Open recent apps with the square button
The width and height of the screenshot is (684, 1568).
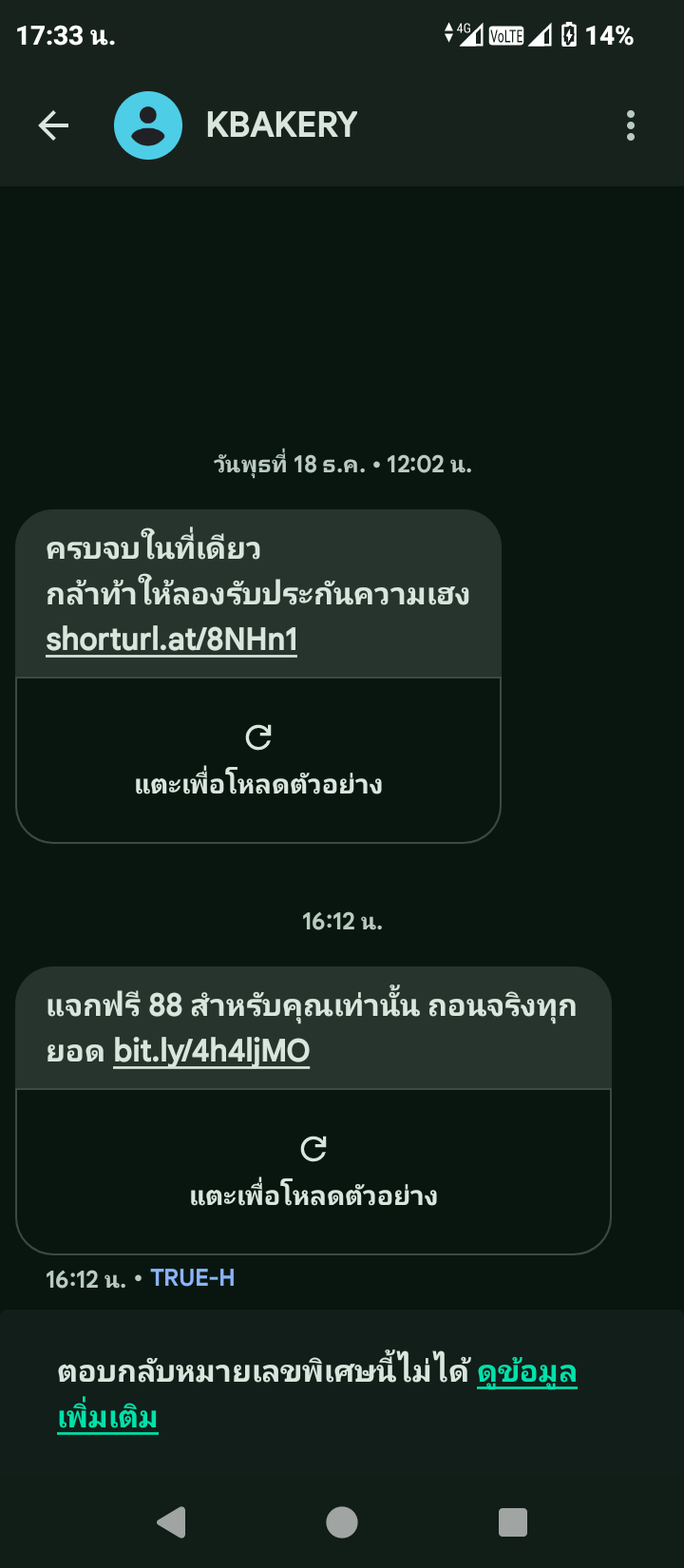pyautogui.click(x=513, y=1522)
